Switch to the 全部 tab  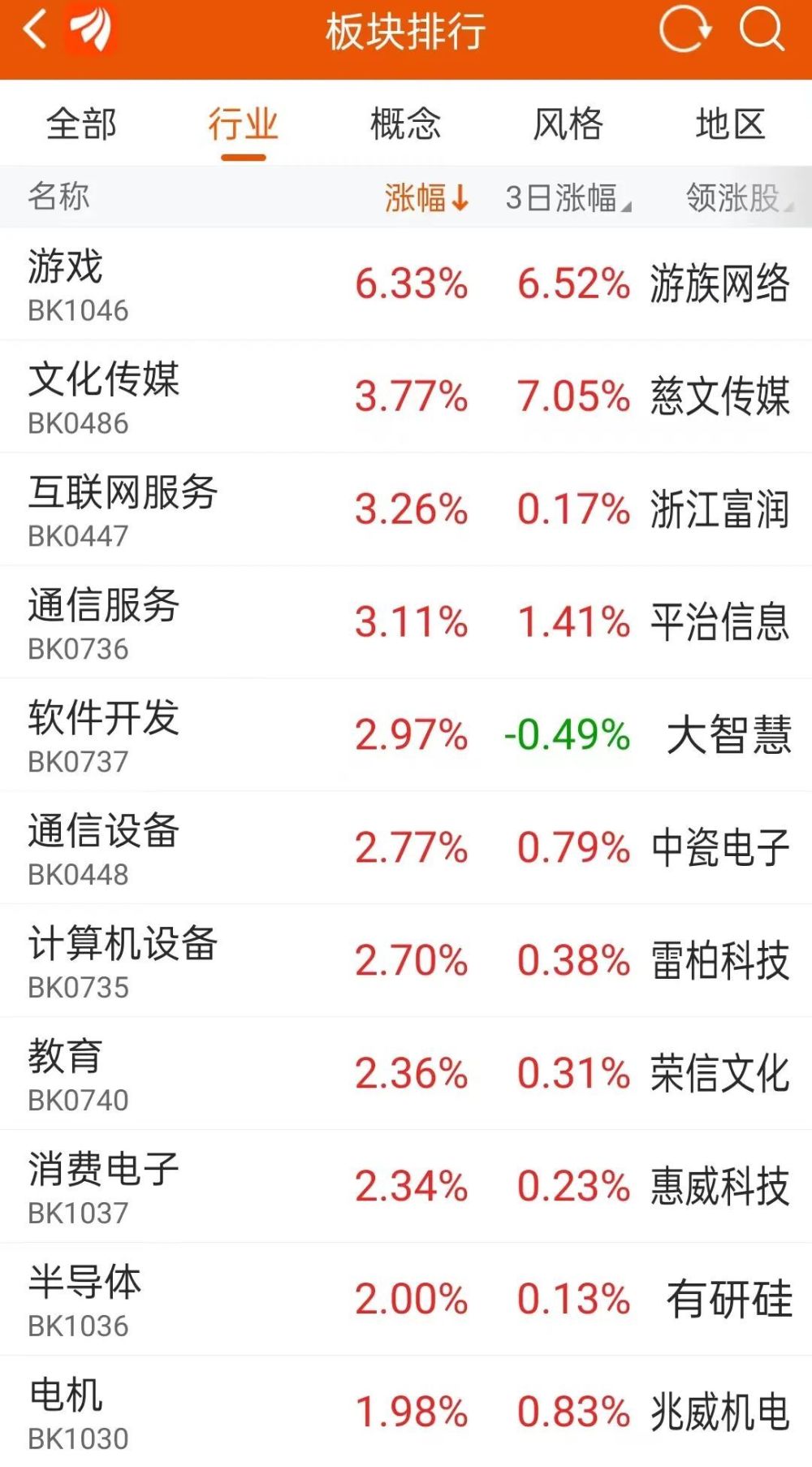point(81,124)
